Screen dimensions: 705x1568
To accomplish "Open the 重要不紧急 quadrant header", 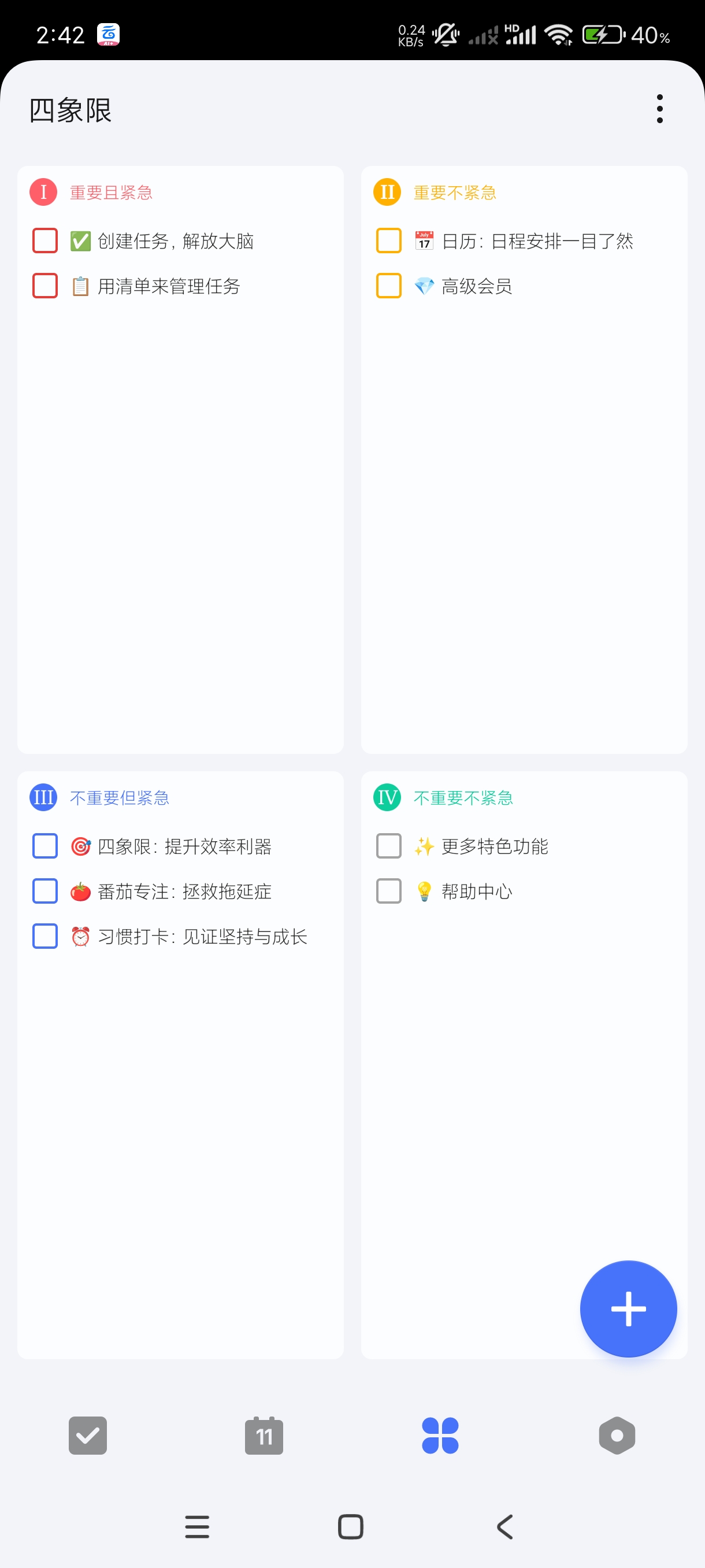I will click(454, 193).
